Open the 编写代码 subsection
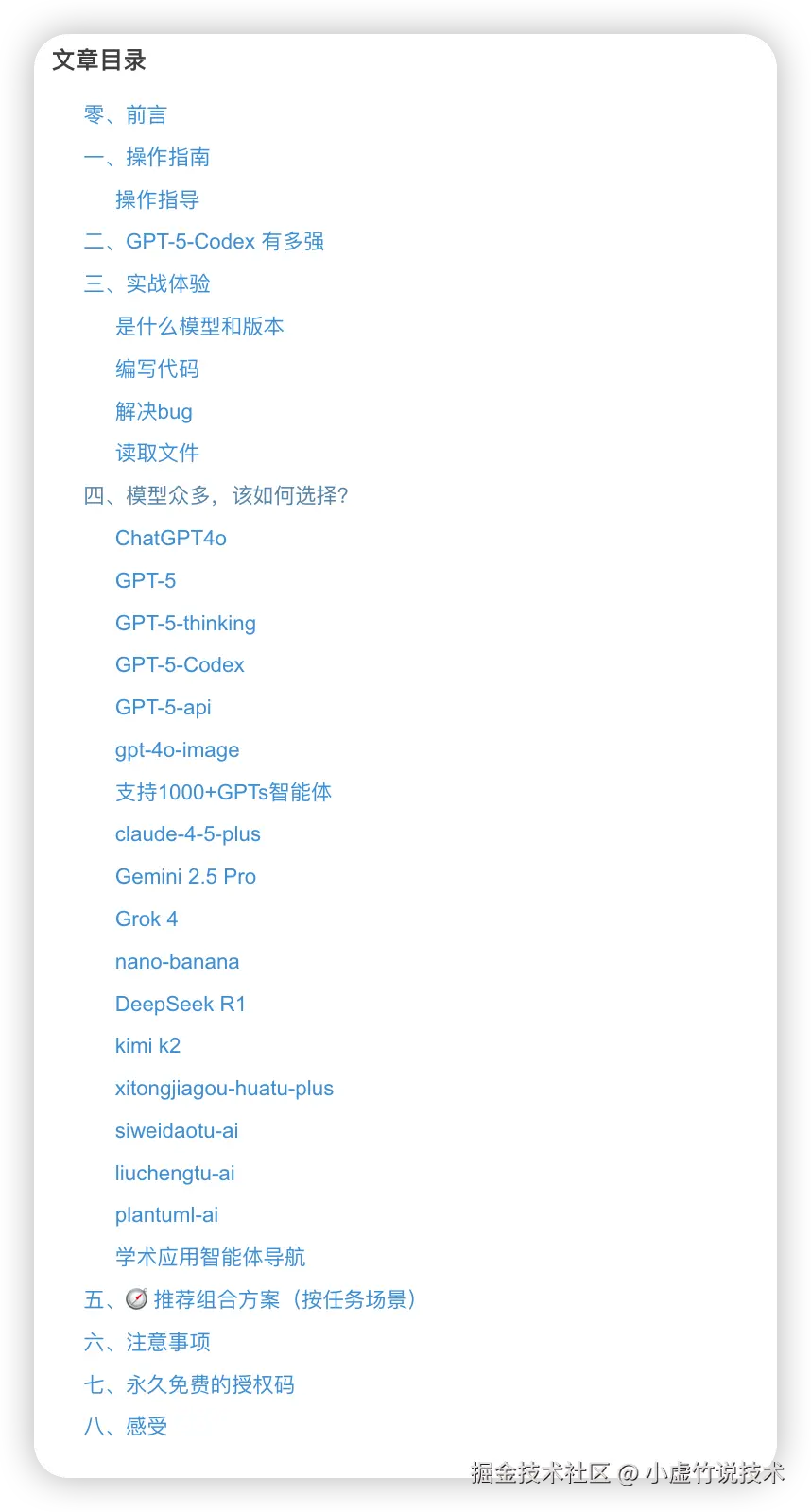 157,369
